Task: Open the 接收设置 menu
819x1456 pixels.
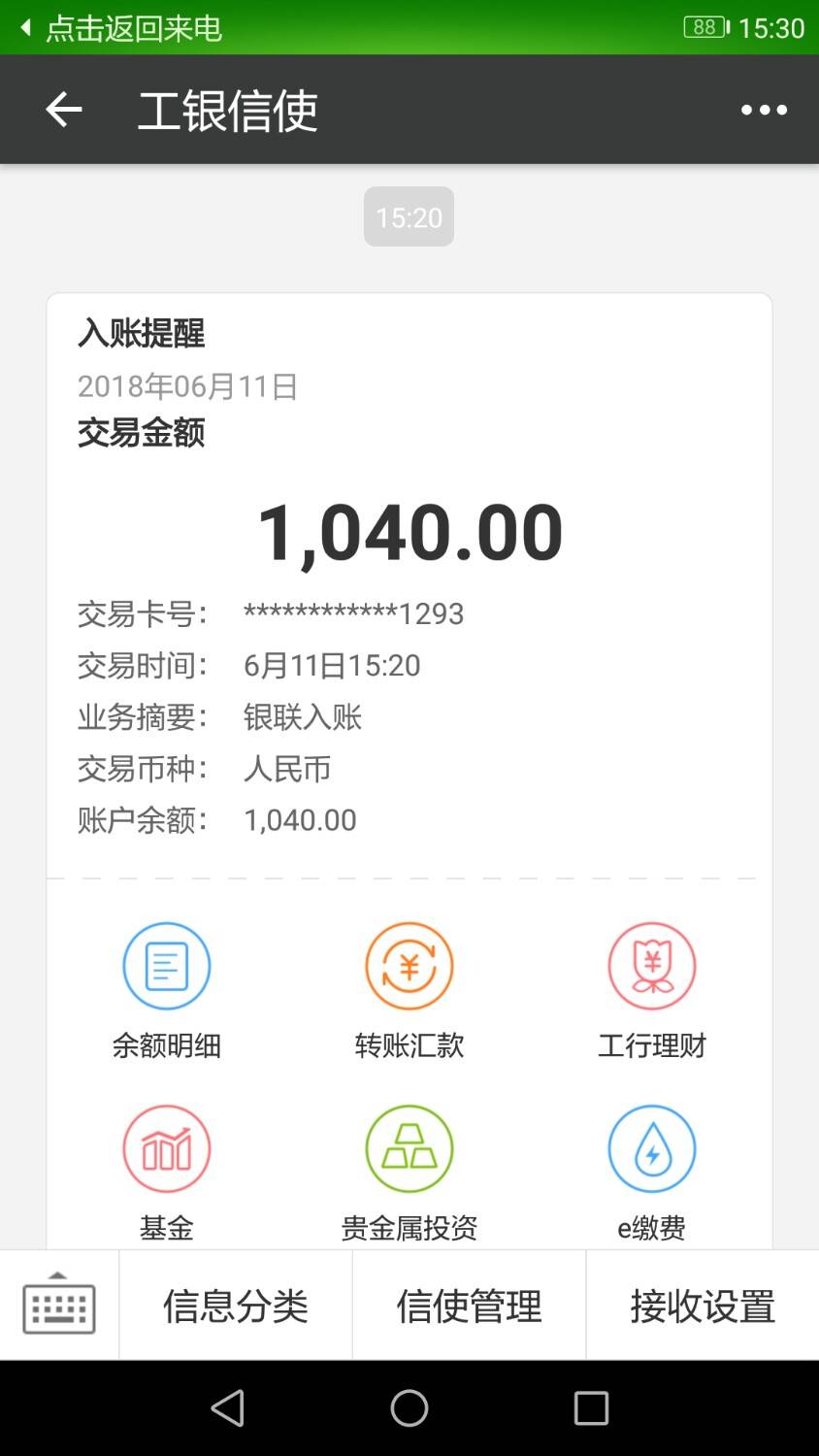Action: (703, 1305)
